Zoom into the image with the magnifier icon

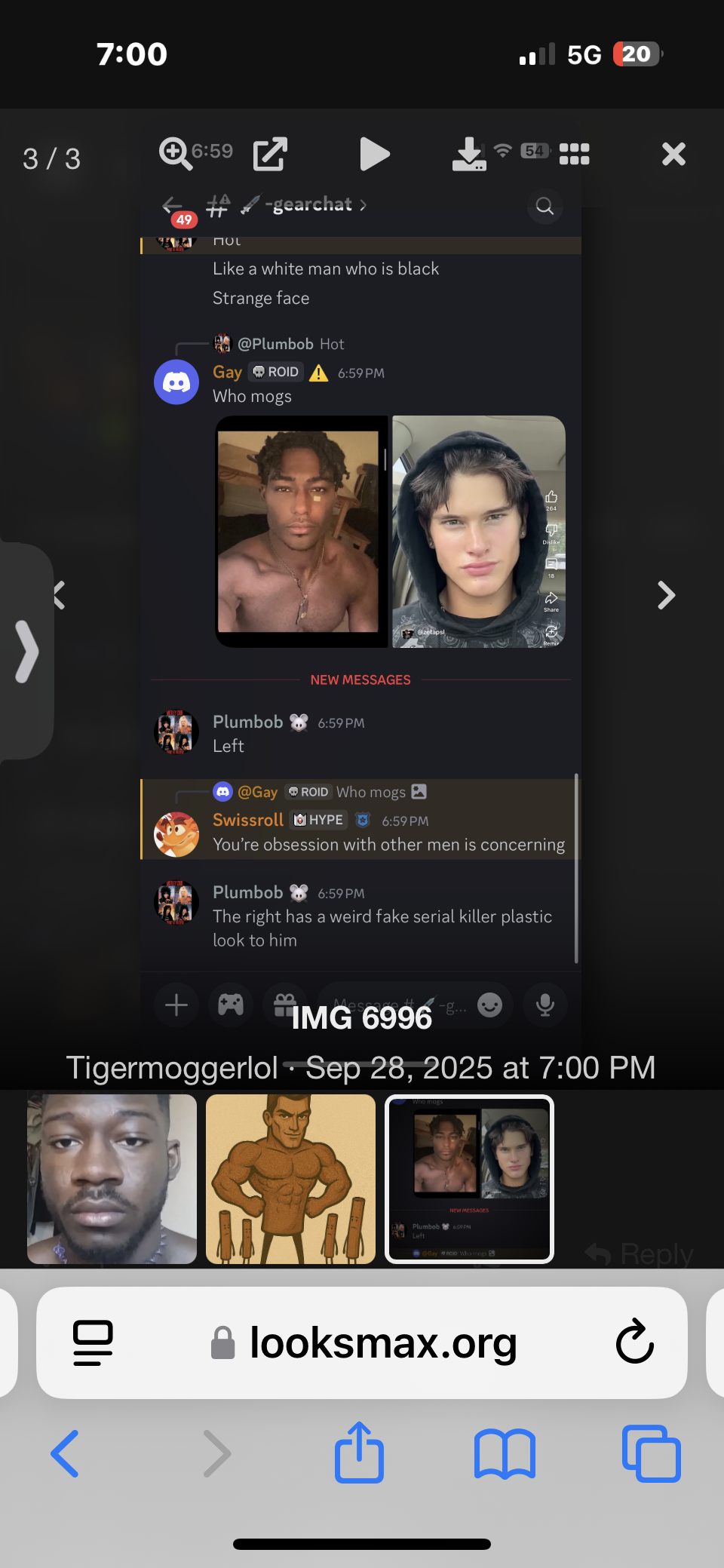tap(175, 154)
